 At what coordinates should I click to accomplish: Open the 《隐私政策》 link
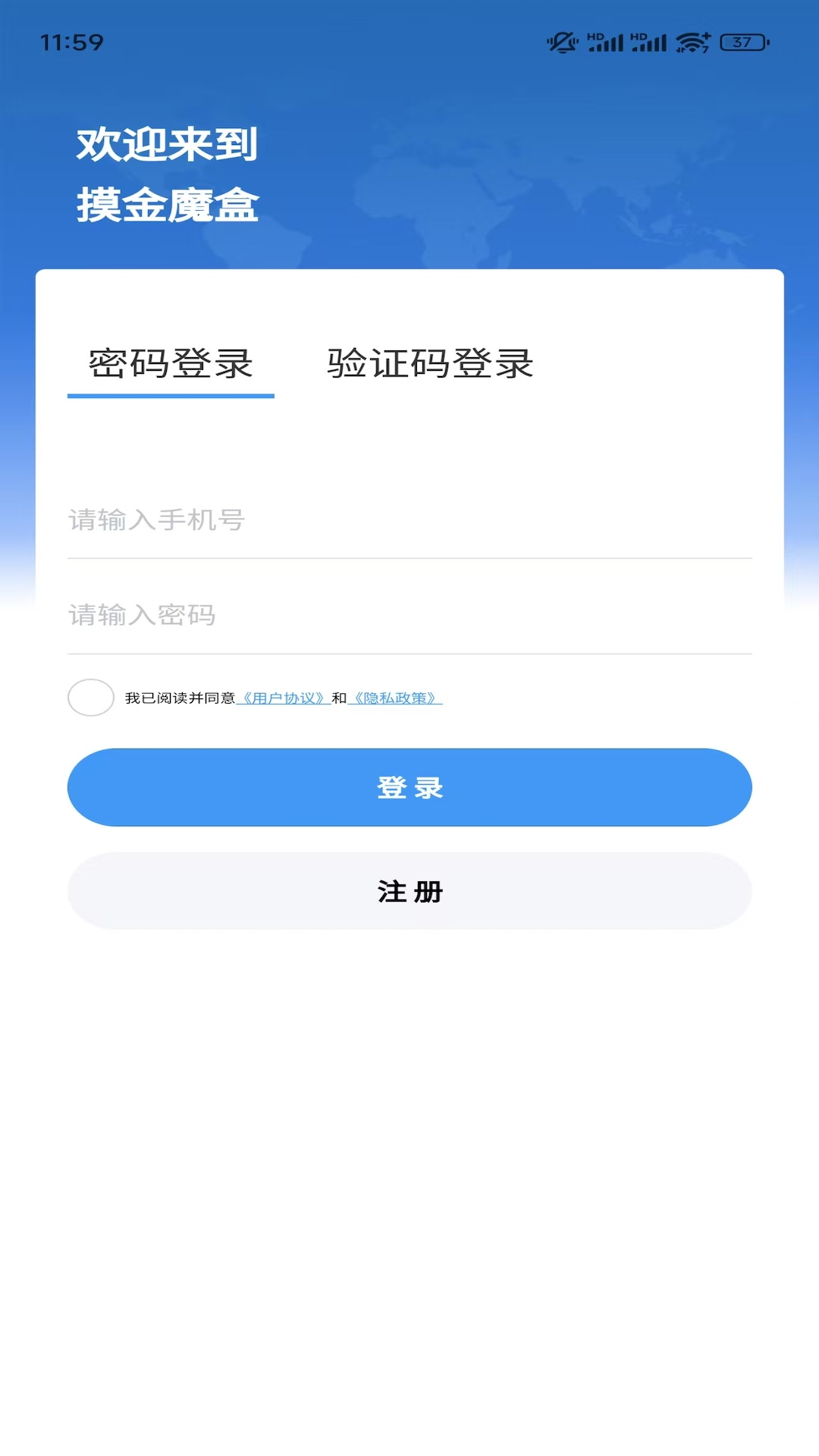click(395, 698)
